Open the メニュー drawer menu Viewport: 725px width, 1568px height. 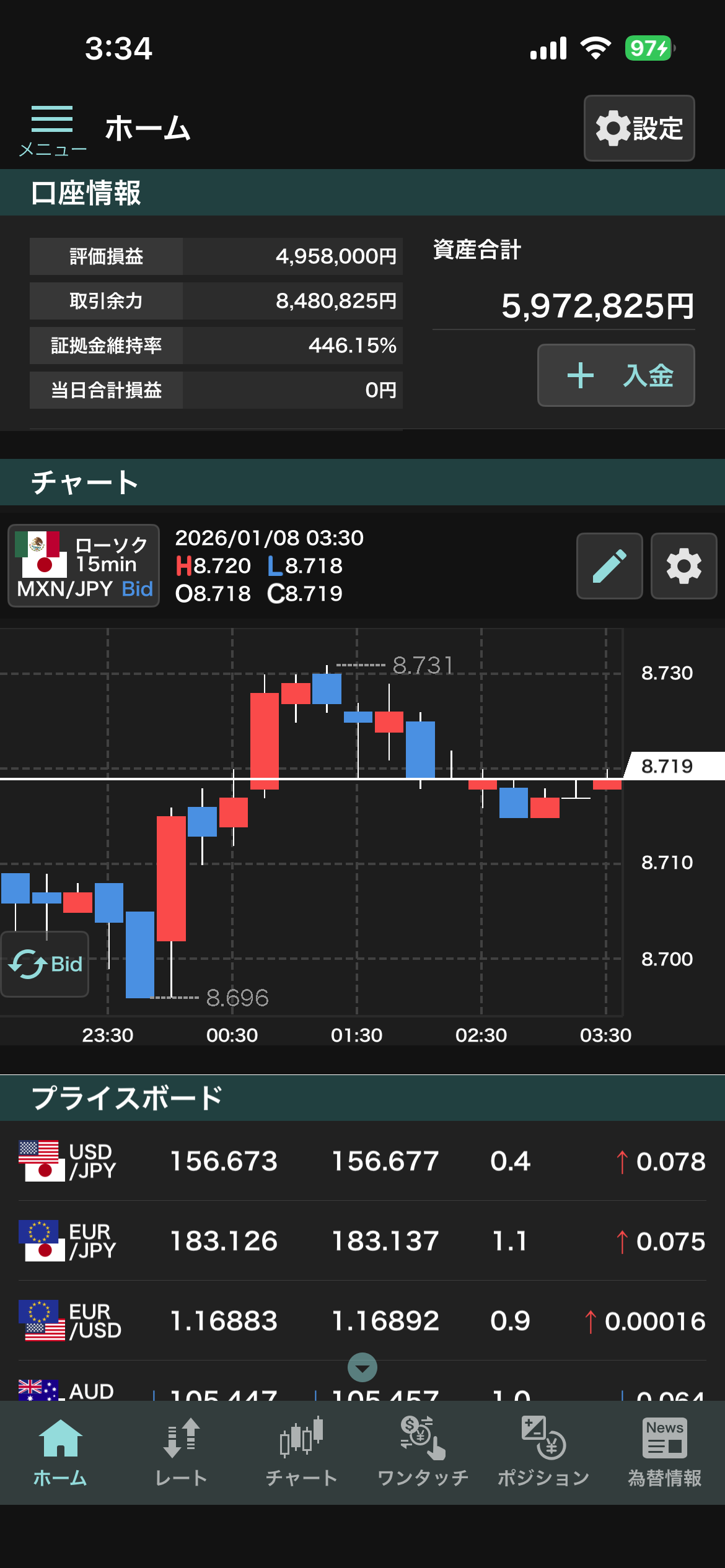pyautogui.click(x=52, y=129)
